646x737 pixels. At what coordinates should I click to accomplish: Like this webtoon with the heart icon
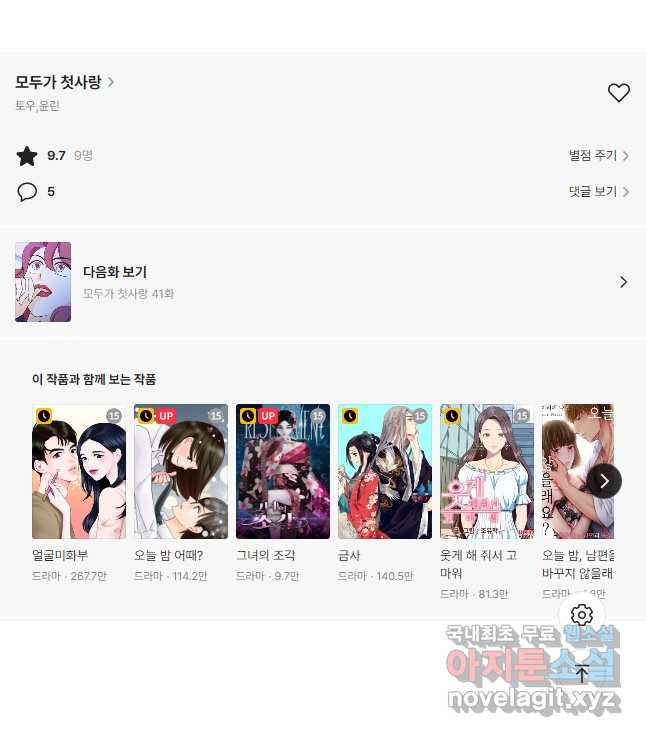(x=619, y=93)
